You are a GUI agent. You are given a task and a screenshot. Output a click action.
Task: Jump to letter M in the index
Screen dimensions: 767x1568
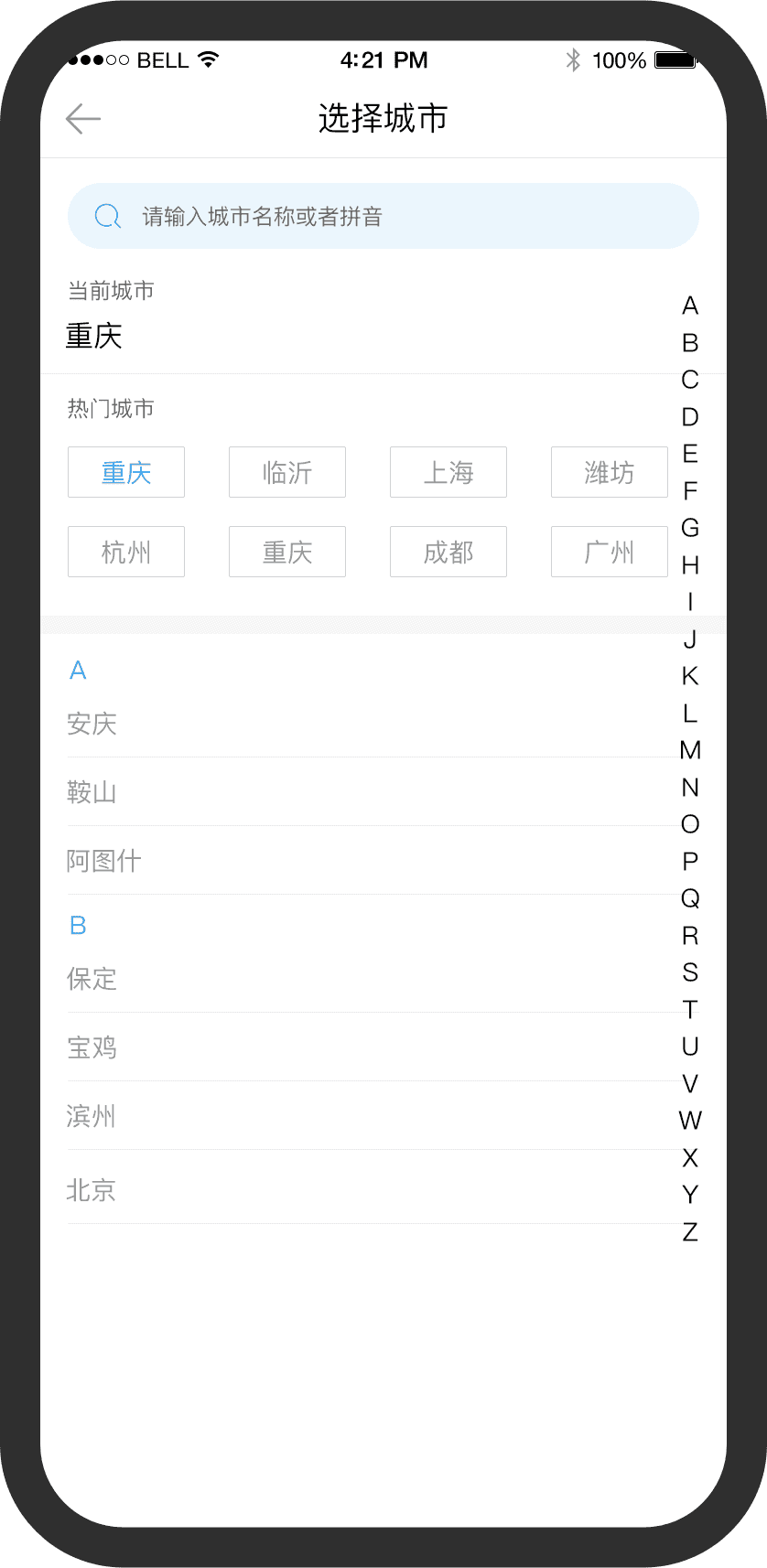690,750
